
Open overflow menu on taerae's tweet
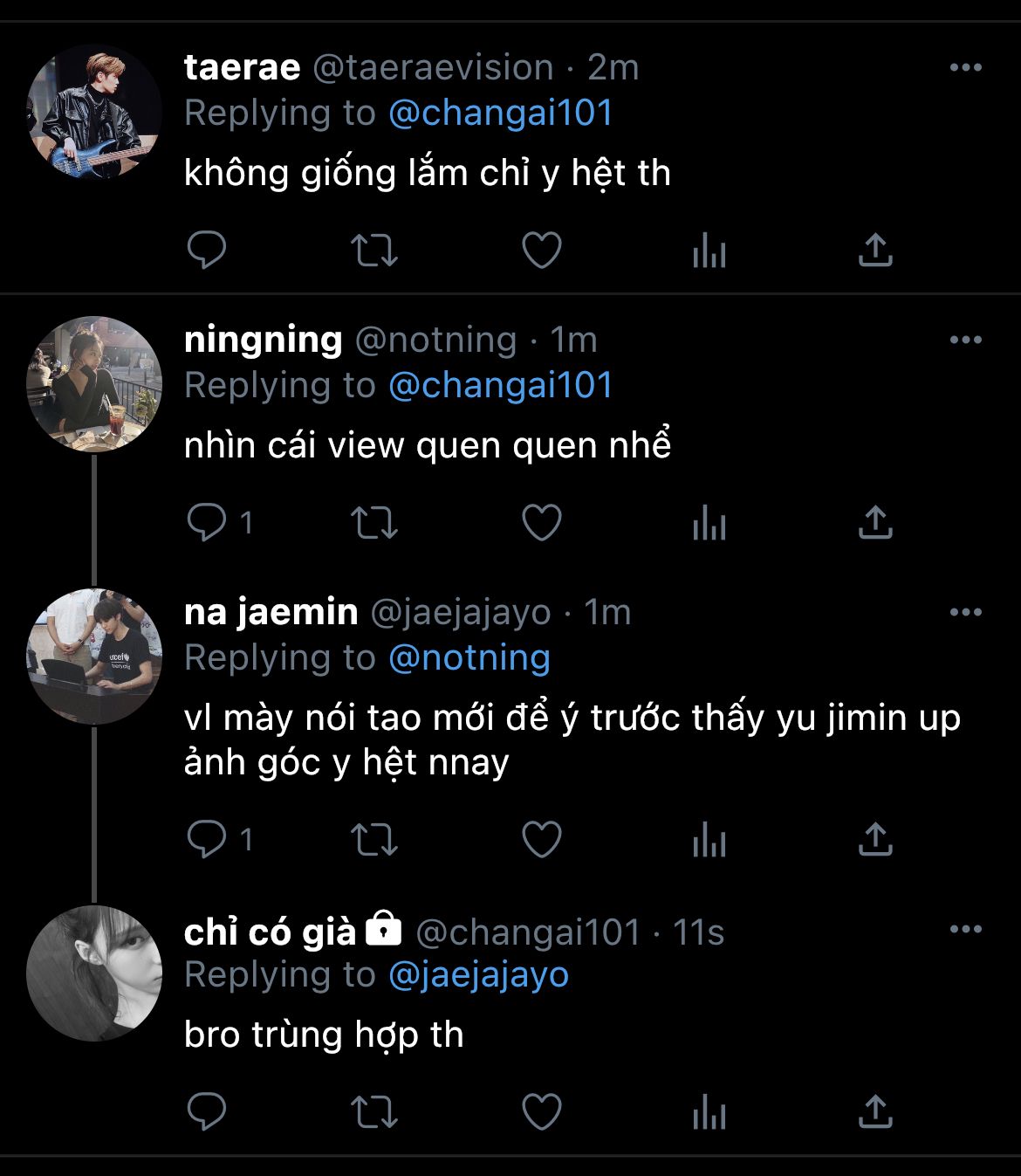(x=965, y=68)
